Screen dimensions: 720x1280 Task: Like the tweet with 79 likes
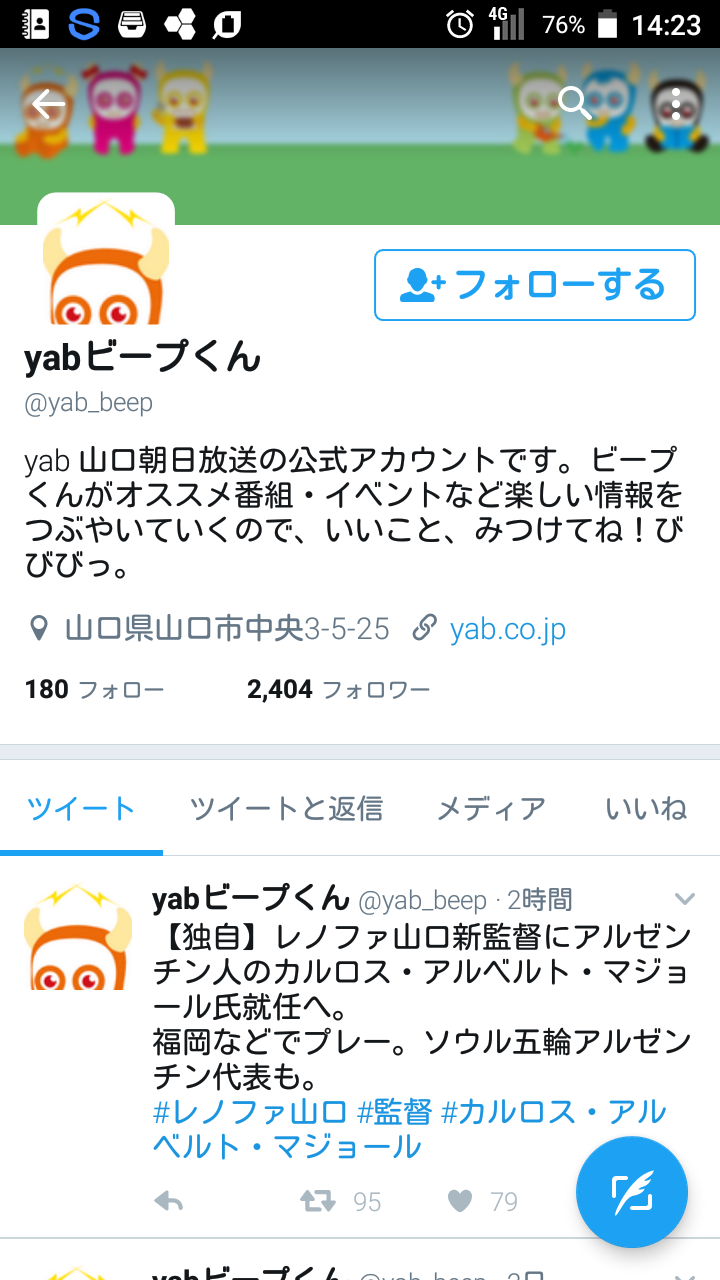[460, 1201]
